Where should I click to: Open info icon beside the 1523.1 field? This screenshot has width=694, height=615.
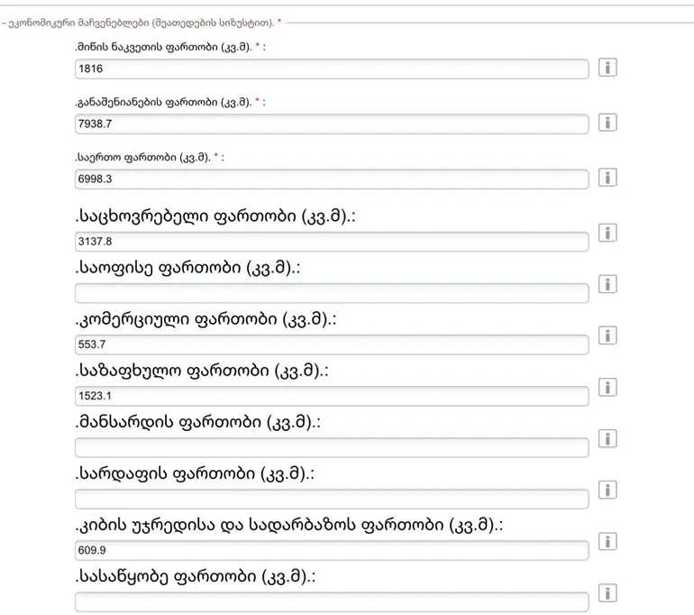[x=606, y=387]
